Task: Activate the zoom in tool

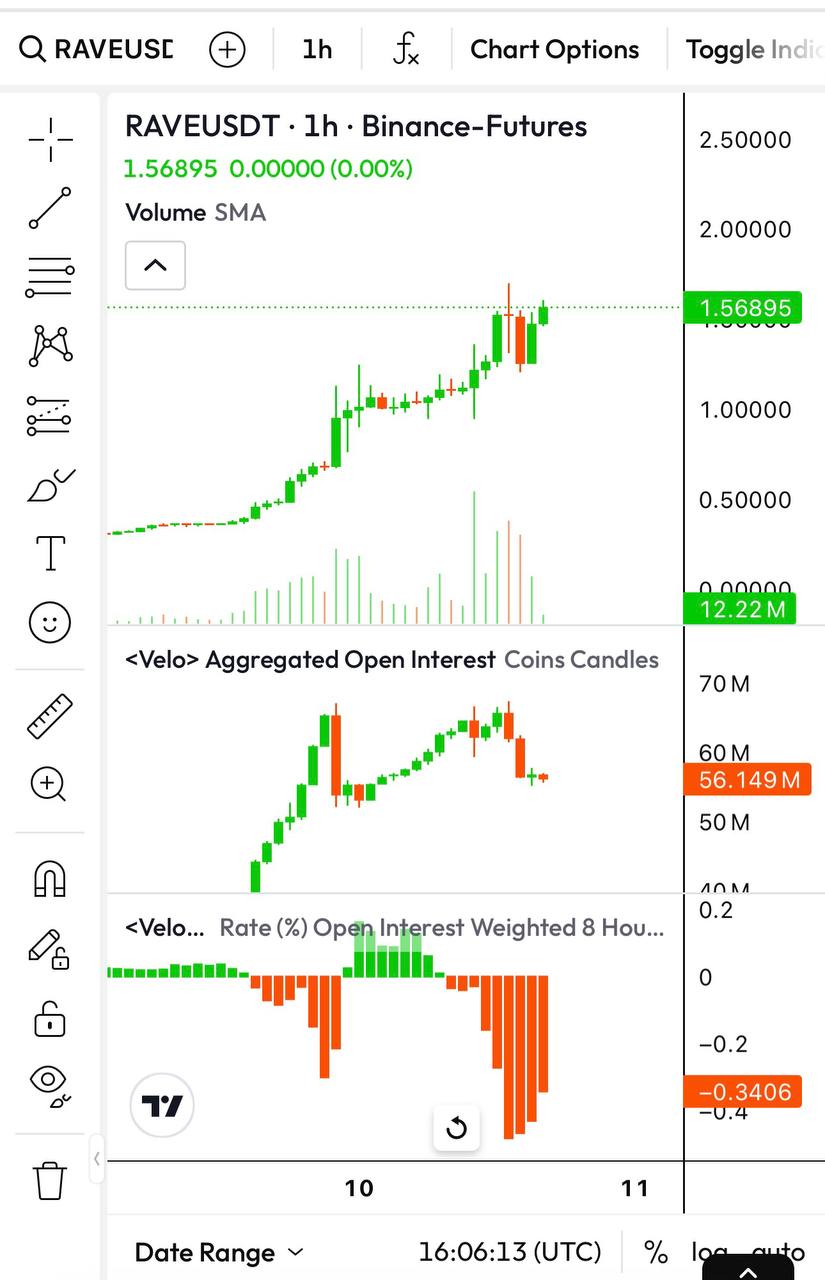Action: tap(50, 784)
